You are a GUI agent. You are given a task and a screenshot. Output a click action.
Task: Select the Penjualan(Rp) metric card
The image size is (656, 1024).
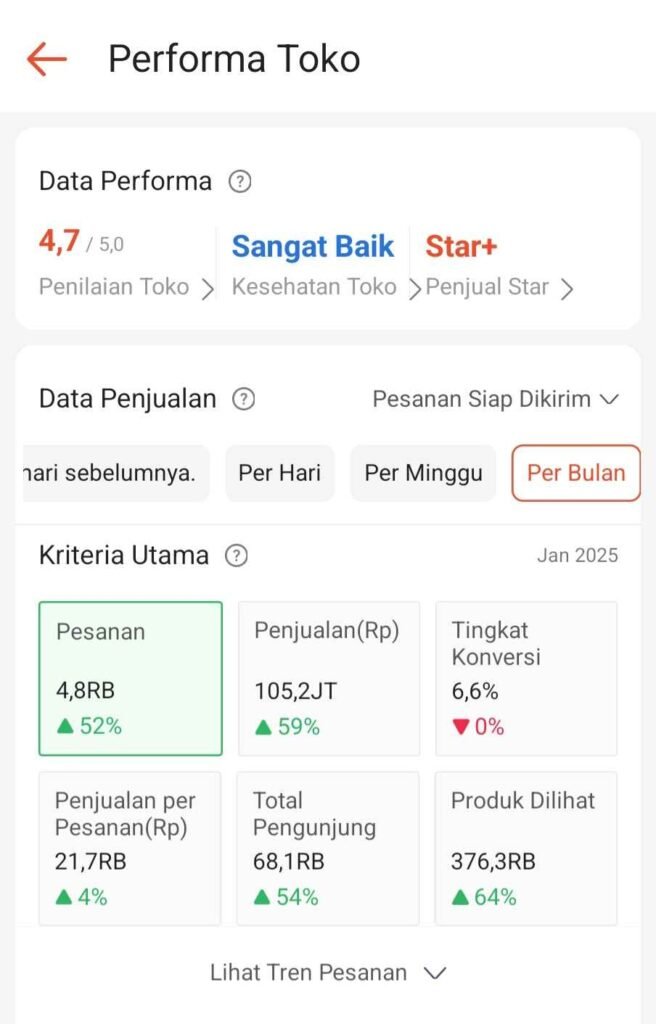coord(328,678)
